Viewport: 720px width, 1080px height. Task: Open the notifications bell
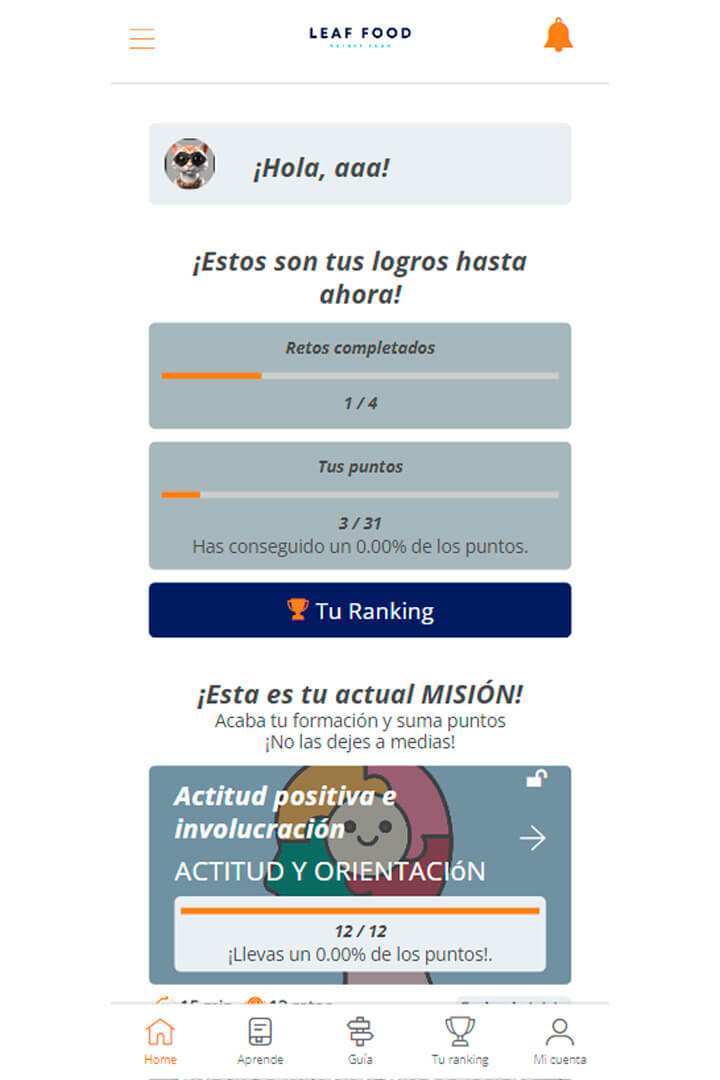pos(558,36)
